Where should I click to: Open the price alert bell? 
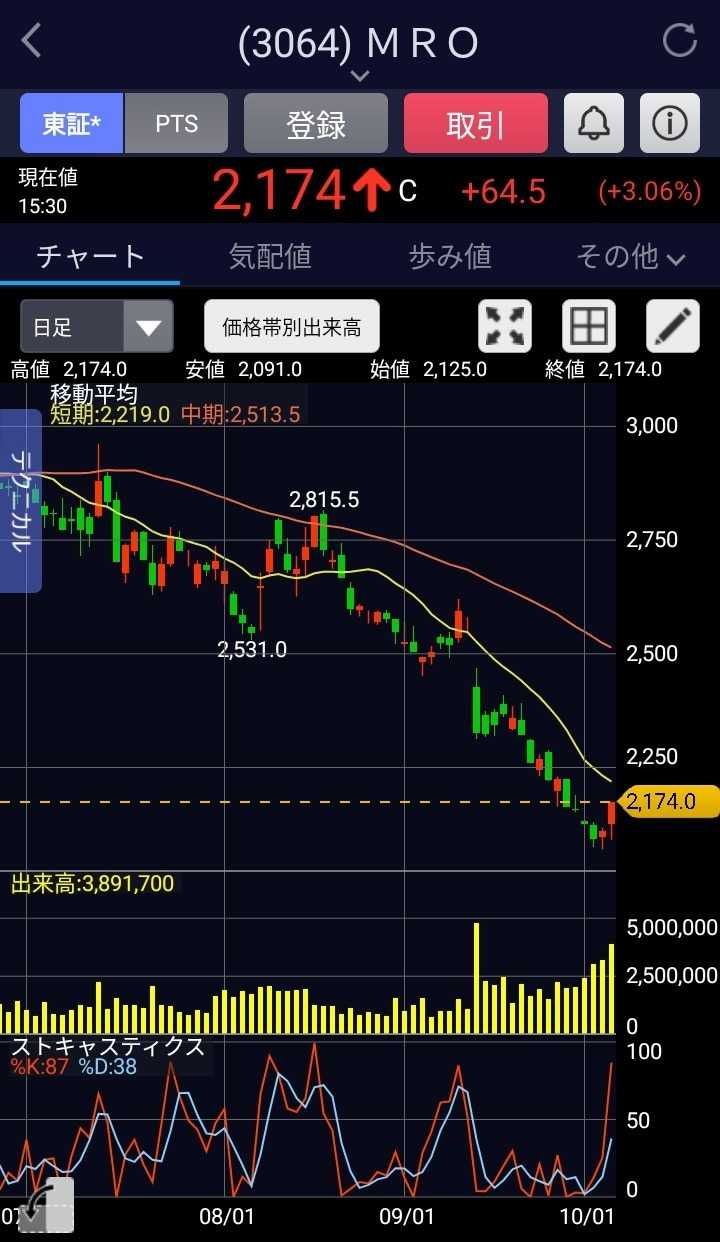pos(594,124)
